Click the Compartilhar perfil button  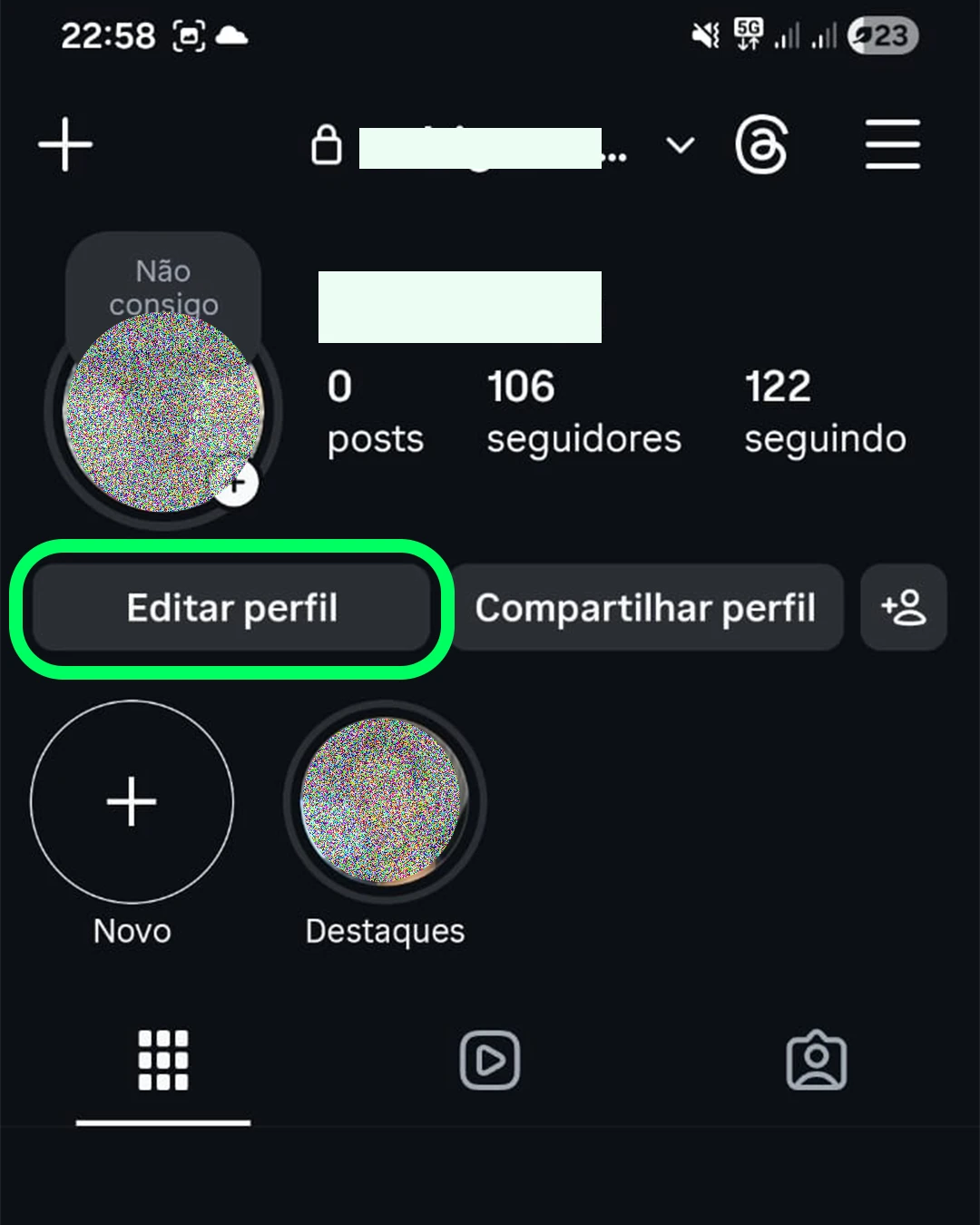click(x=647, y=607)
